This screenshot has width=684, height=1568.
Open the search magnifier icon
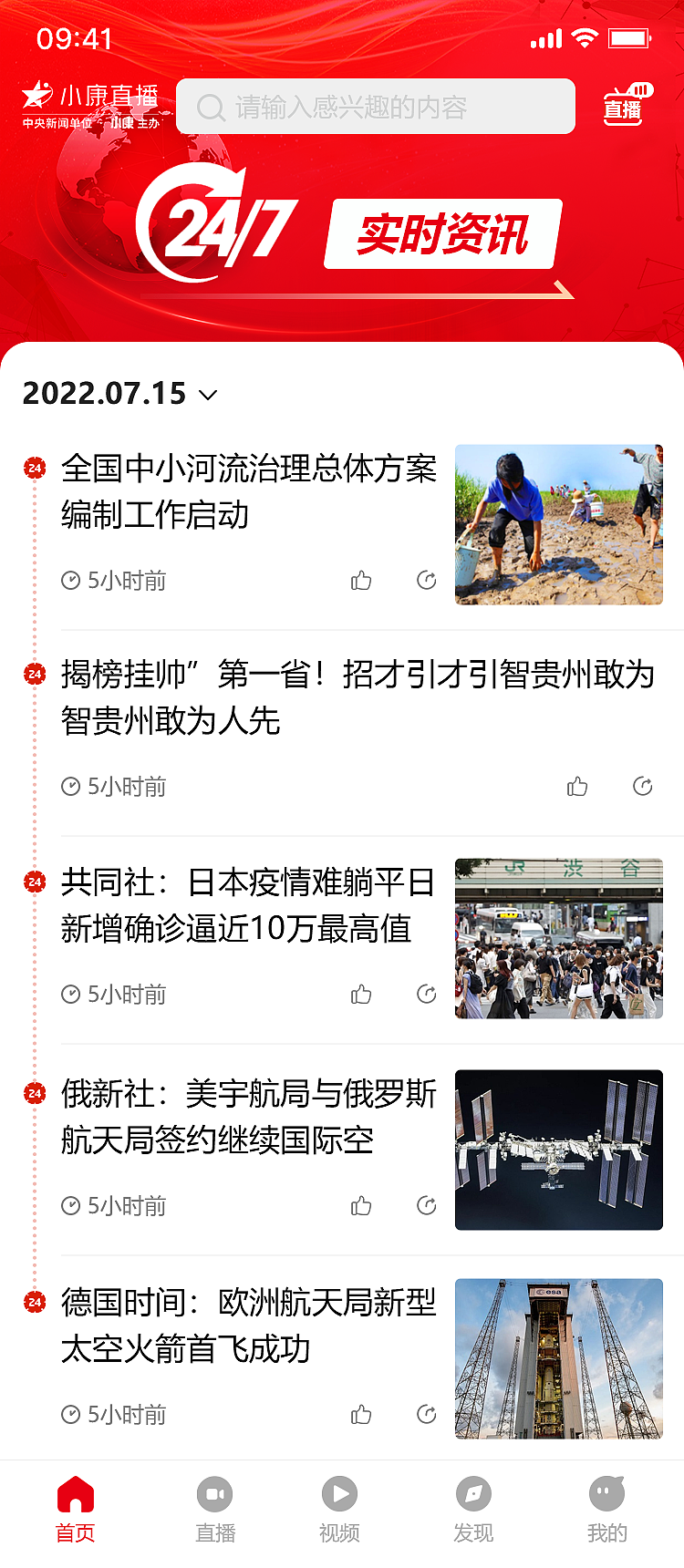(x=211, y=107)
